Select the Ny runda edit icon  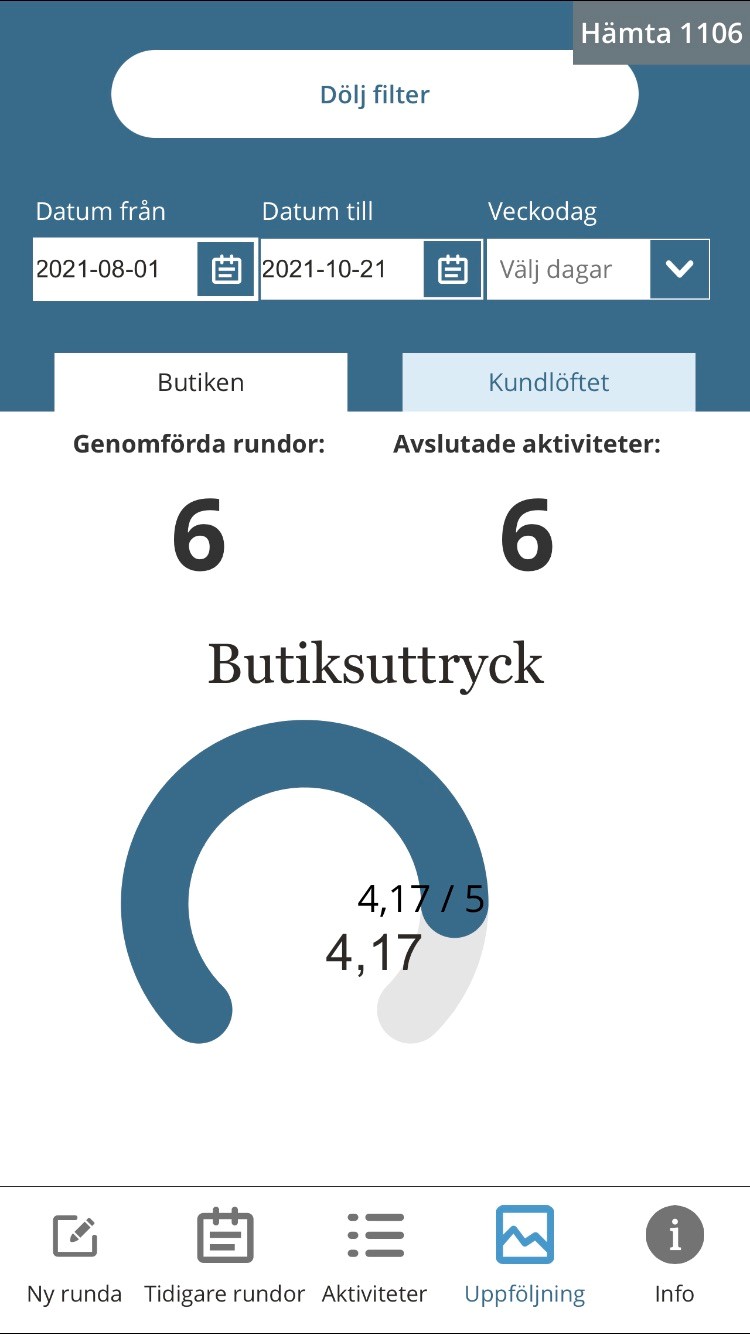(74, 1234)
